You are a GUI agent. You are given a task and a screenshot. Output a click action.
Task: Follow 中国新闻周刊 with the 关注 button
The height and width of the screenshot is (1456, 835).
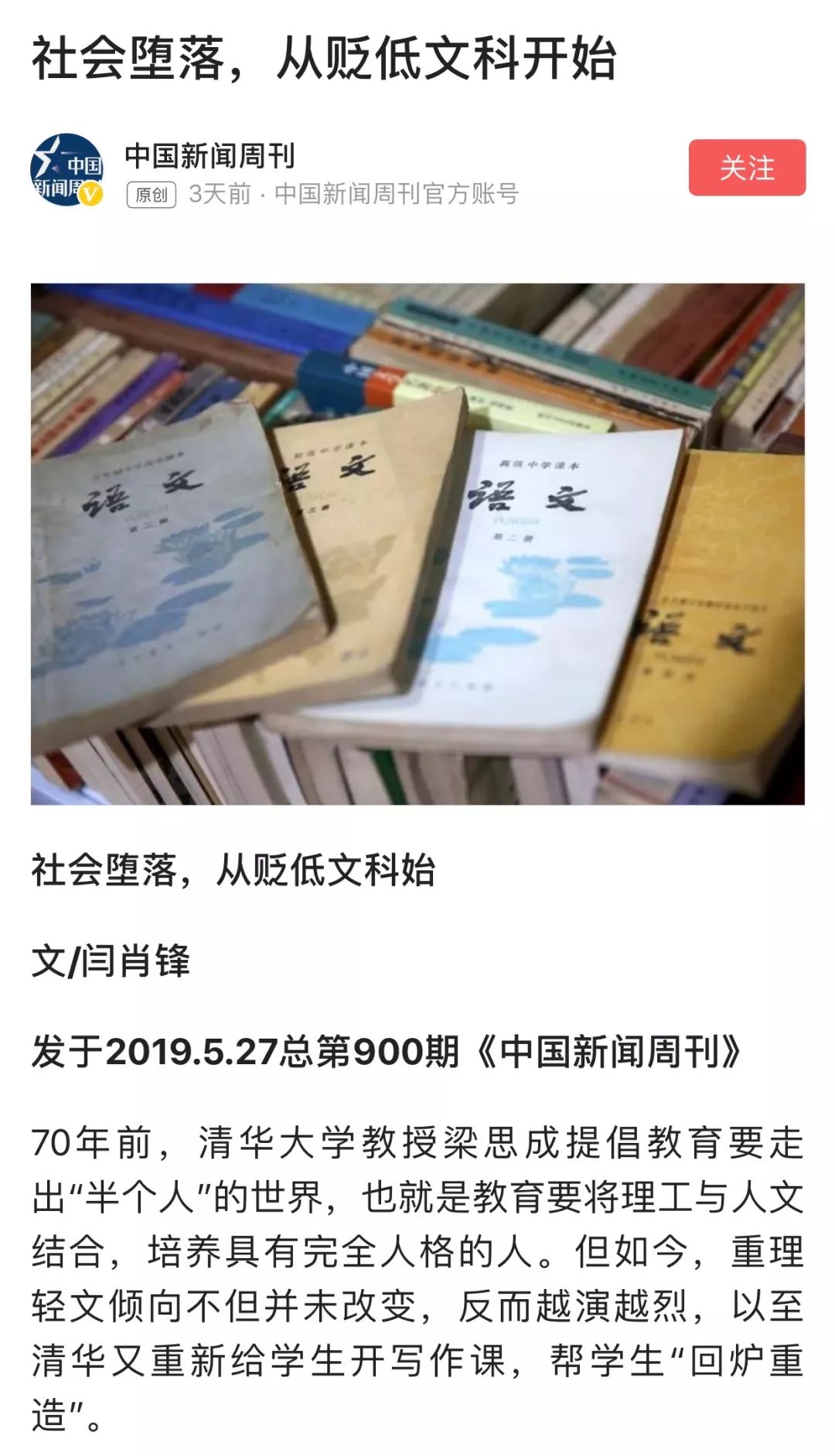click(x=746, y=168)
